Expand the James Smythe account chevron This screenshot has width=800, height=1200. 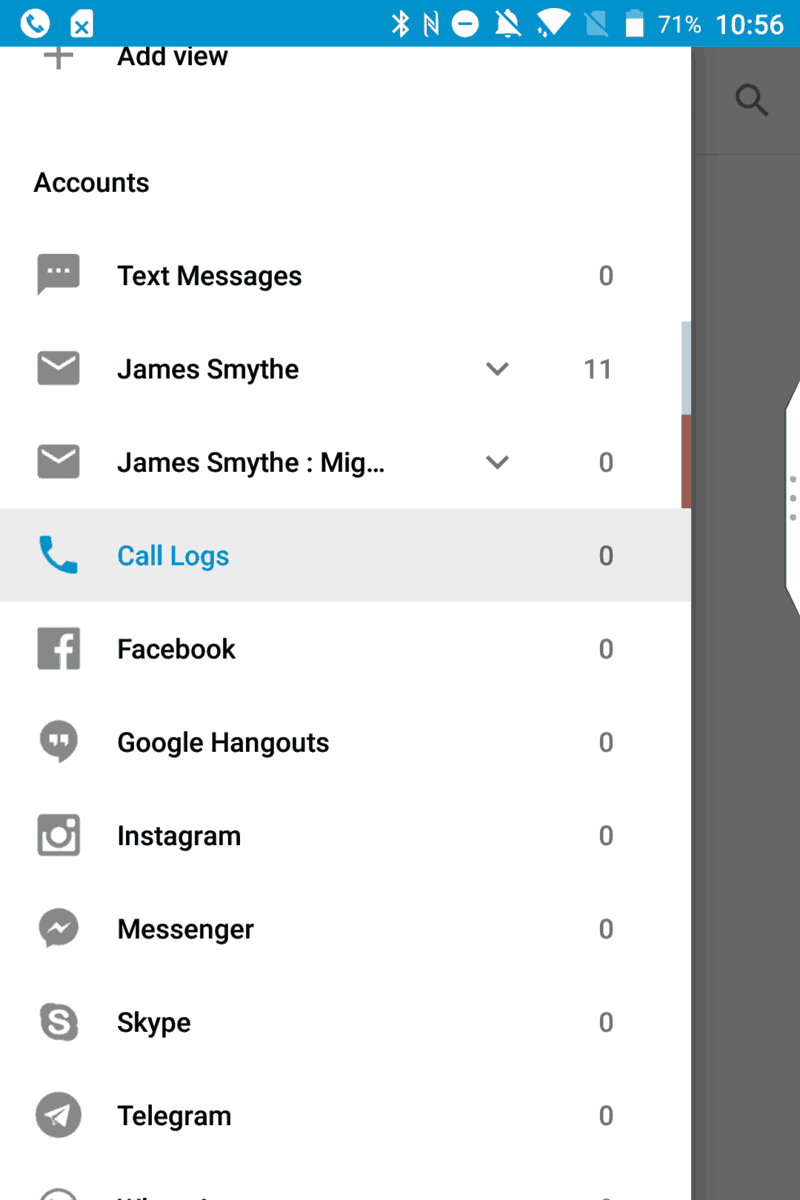pyautogui.click(x=497, y=369)
